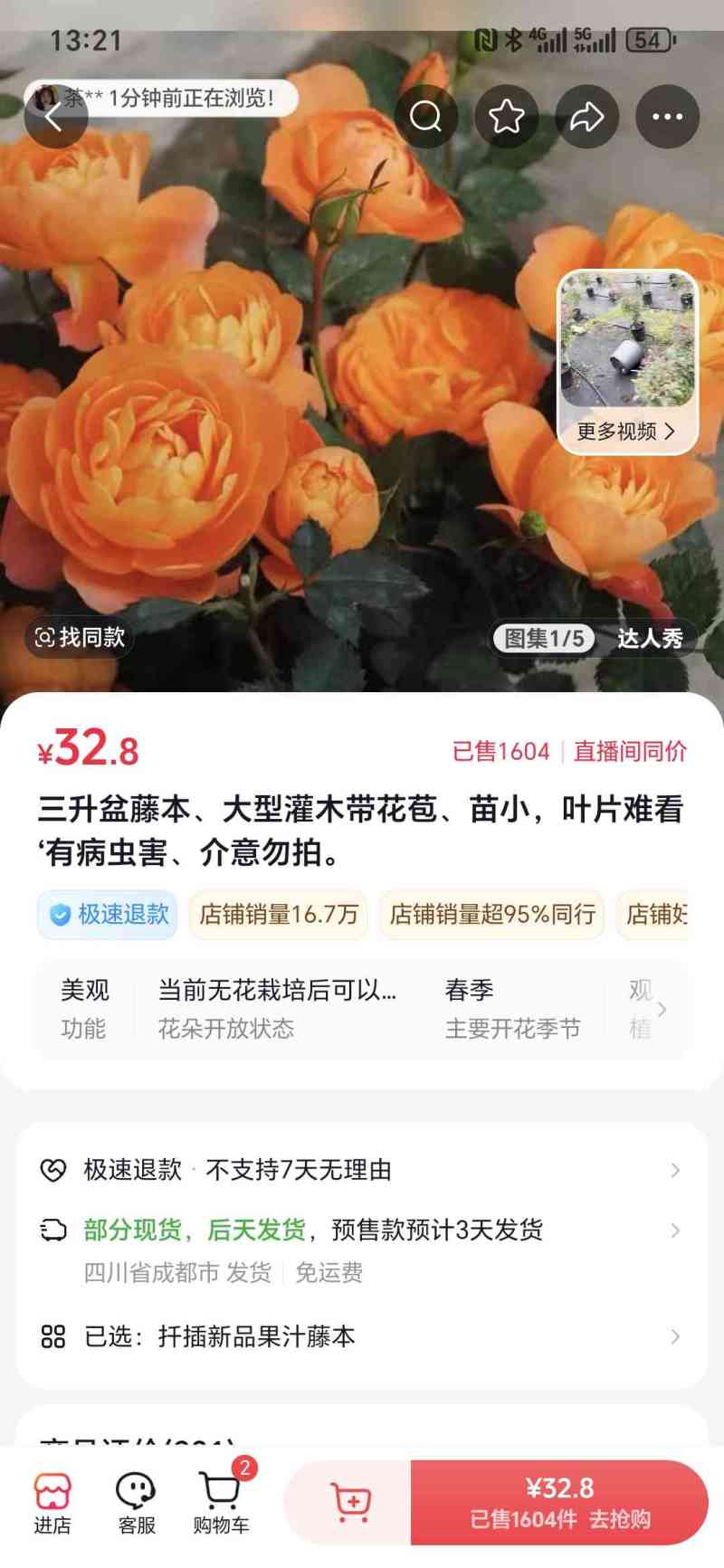724x1568 pixels.
Task: Enter the shop via 进店
Action: coord(52,1503)
